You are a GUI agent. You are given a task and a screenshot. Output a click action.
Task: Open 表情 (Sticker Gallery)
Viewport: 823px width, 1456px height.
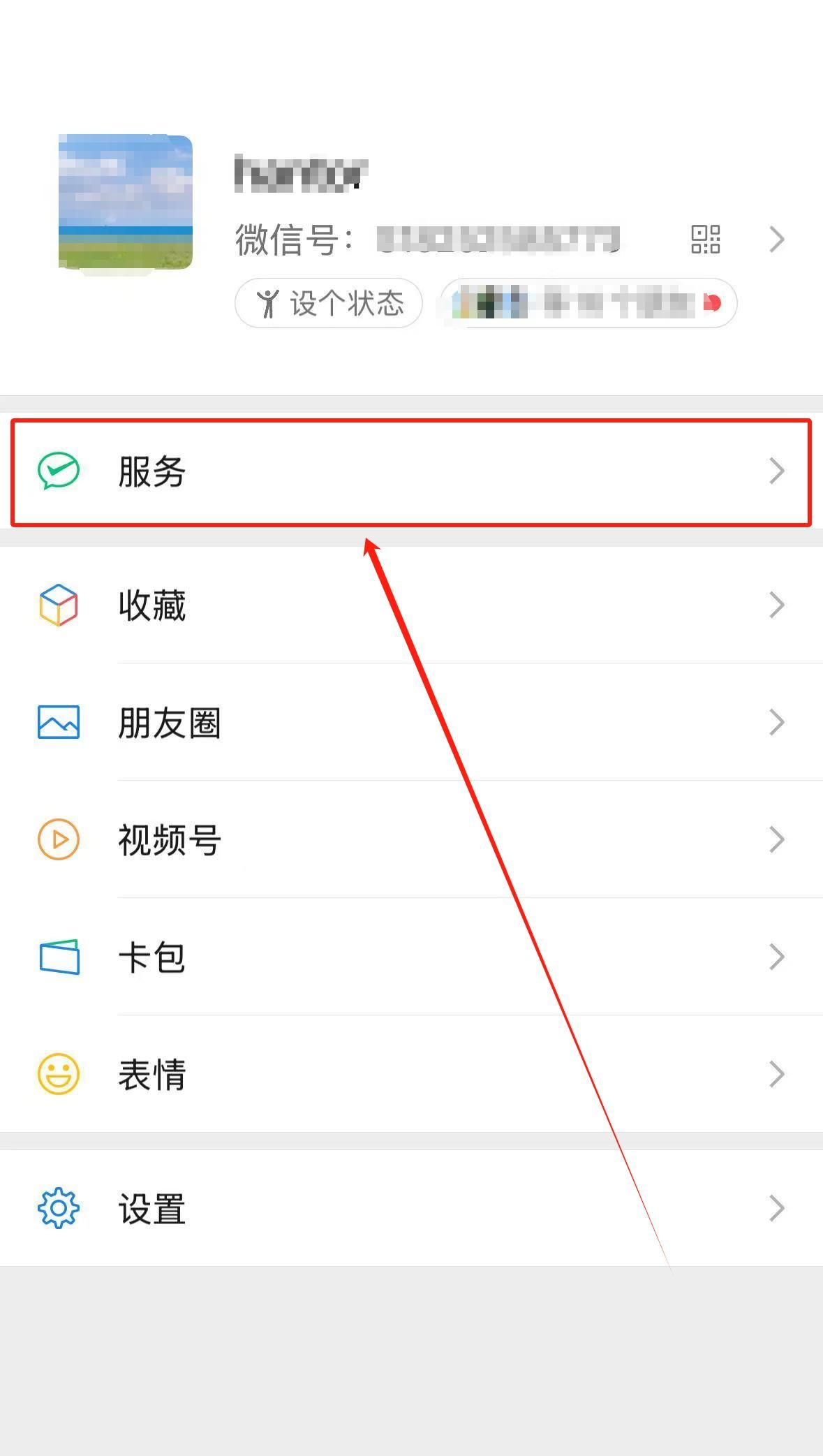410,1075
